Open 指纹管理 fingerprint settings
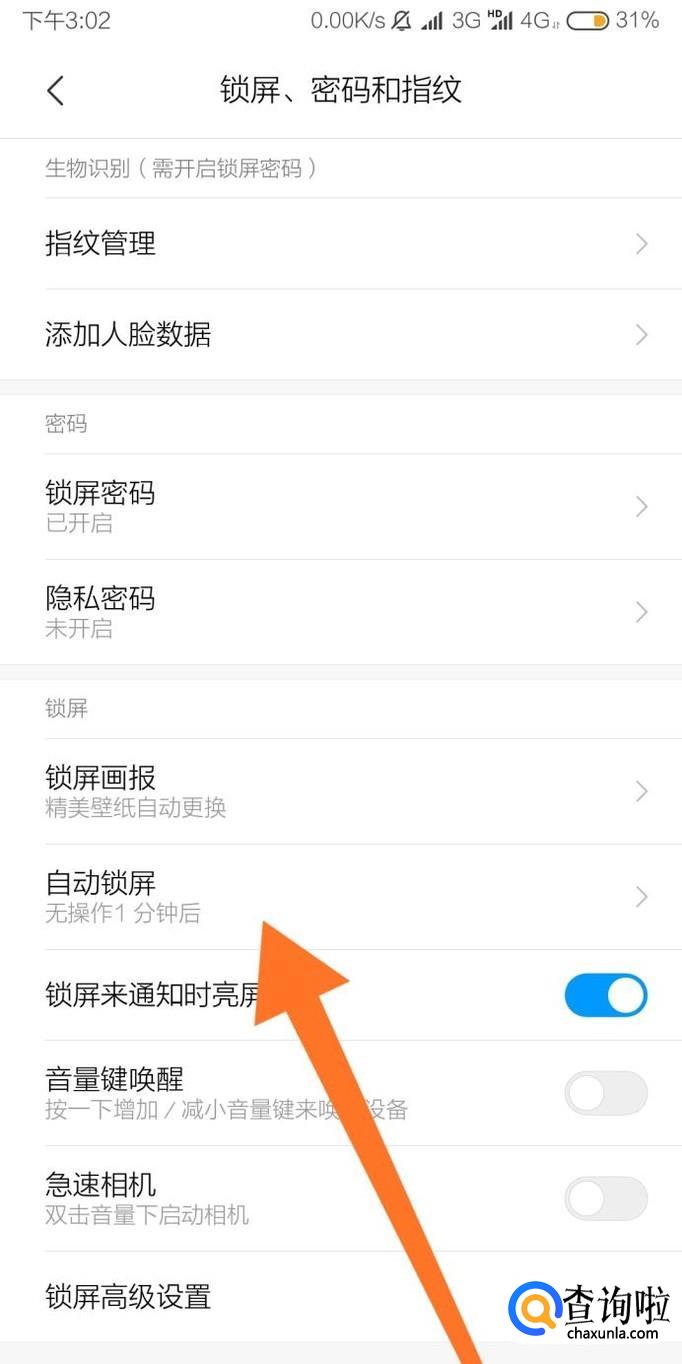This screenshot has width=682, height=1364. click(340, 243)
